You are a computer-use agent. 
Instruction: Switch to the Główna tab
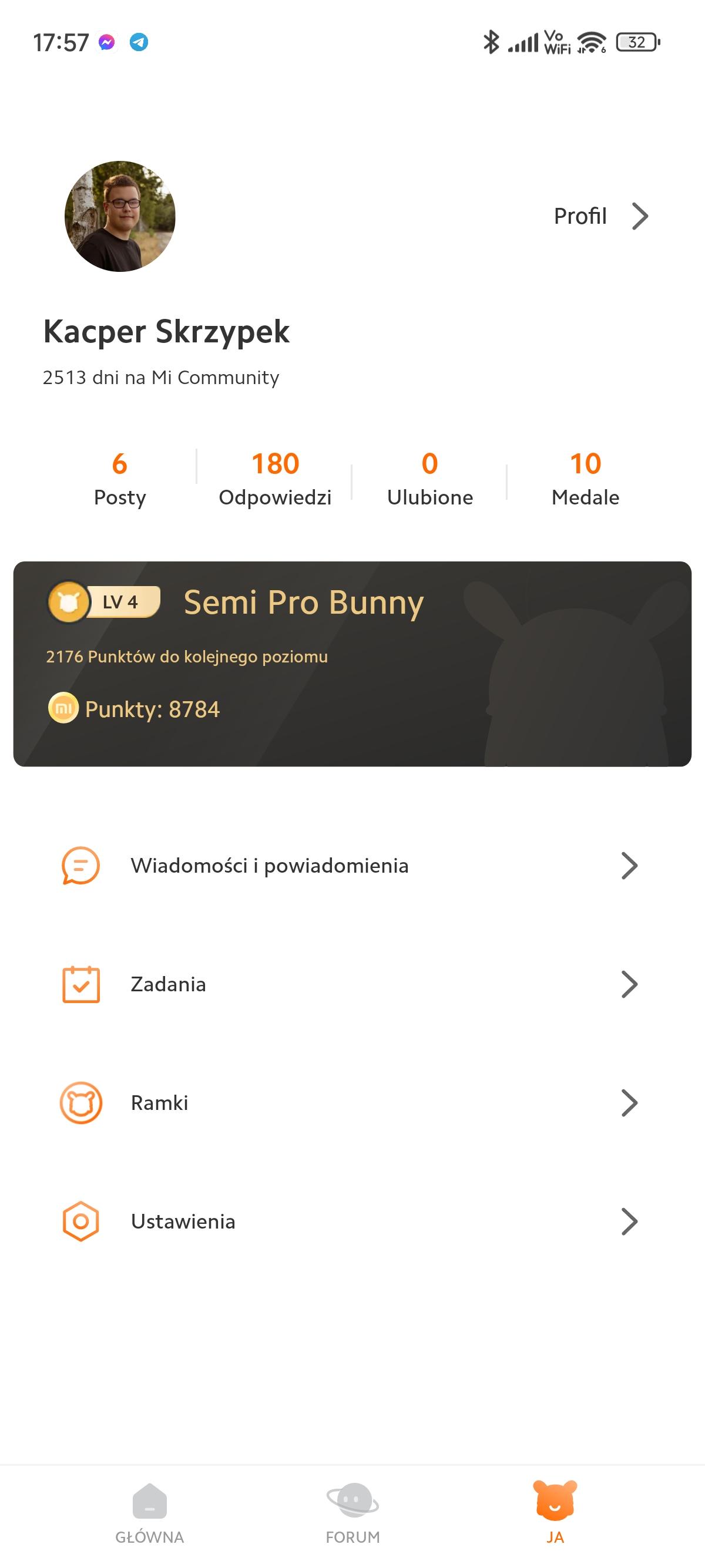[x=150, y=1514]
